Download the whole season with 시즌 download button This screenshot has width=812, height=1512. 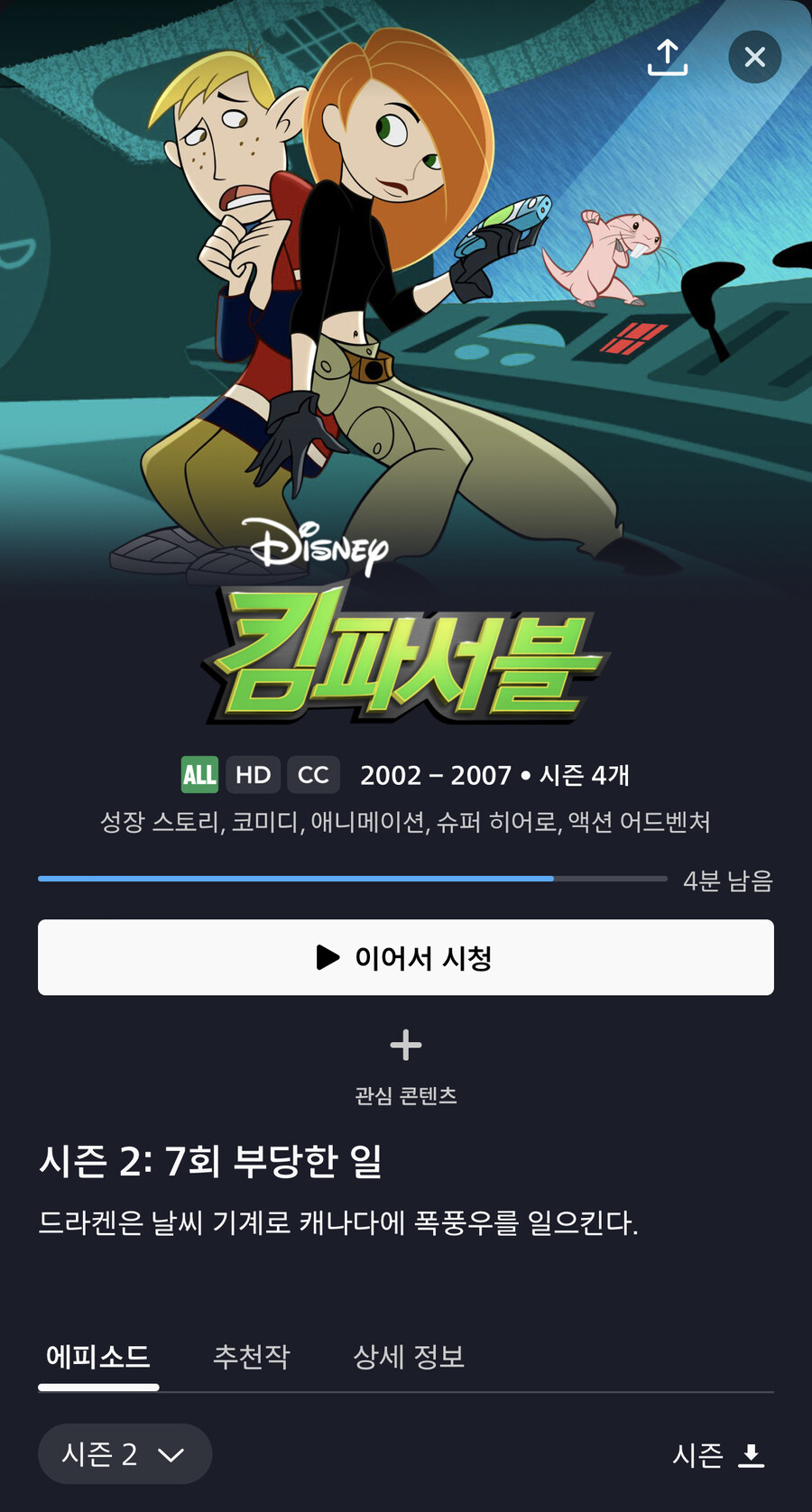click(x=719, y=1454)
